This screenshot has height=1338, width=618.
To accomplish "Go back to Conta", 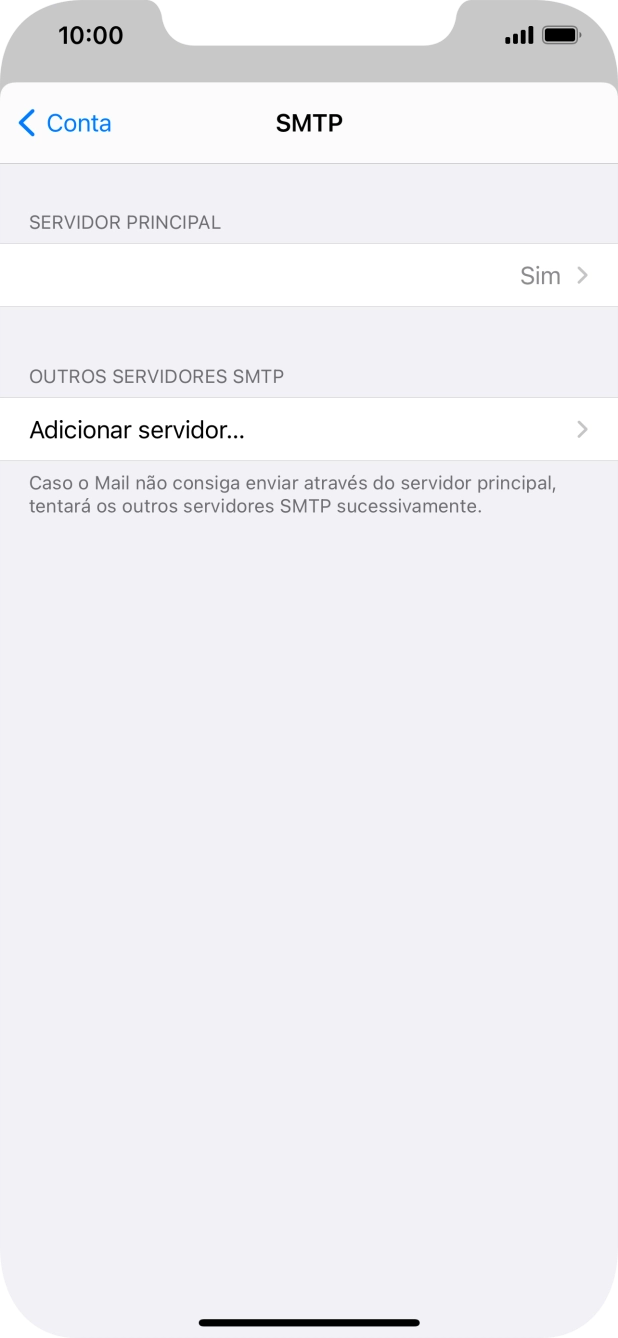I will (66, 123).
